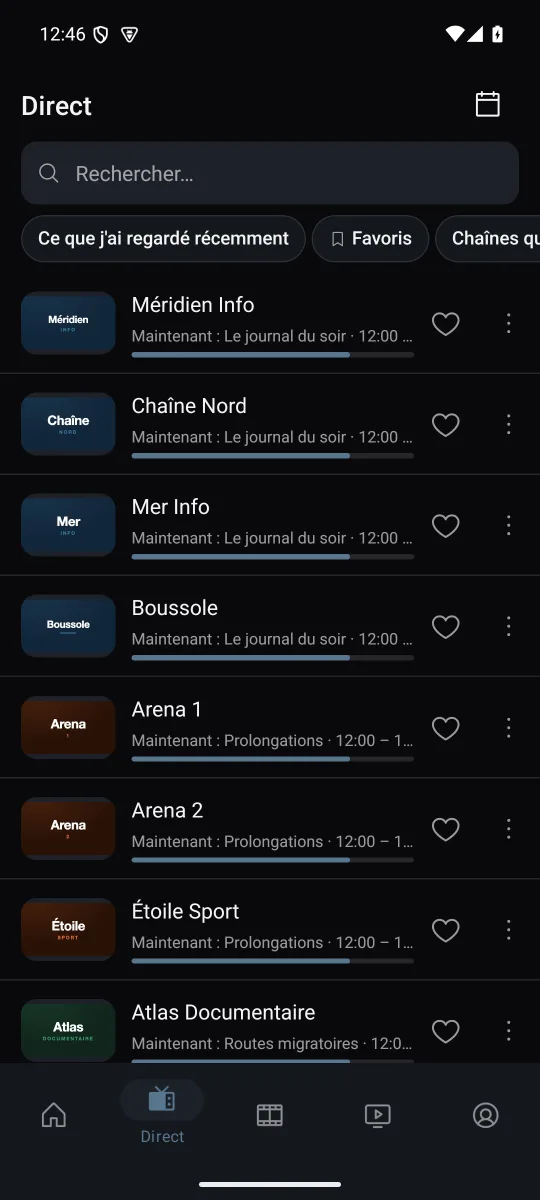Open the calendar program guide icon
This screenshot has height=1200, width=540.
point(487,104)
